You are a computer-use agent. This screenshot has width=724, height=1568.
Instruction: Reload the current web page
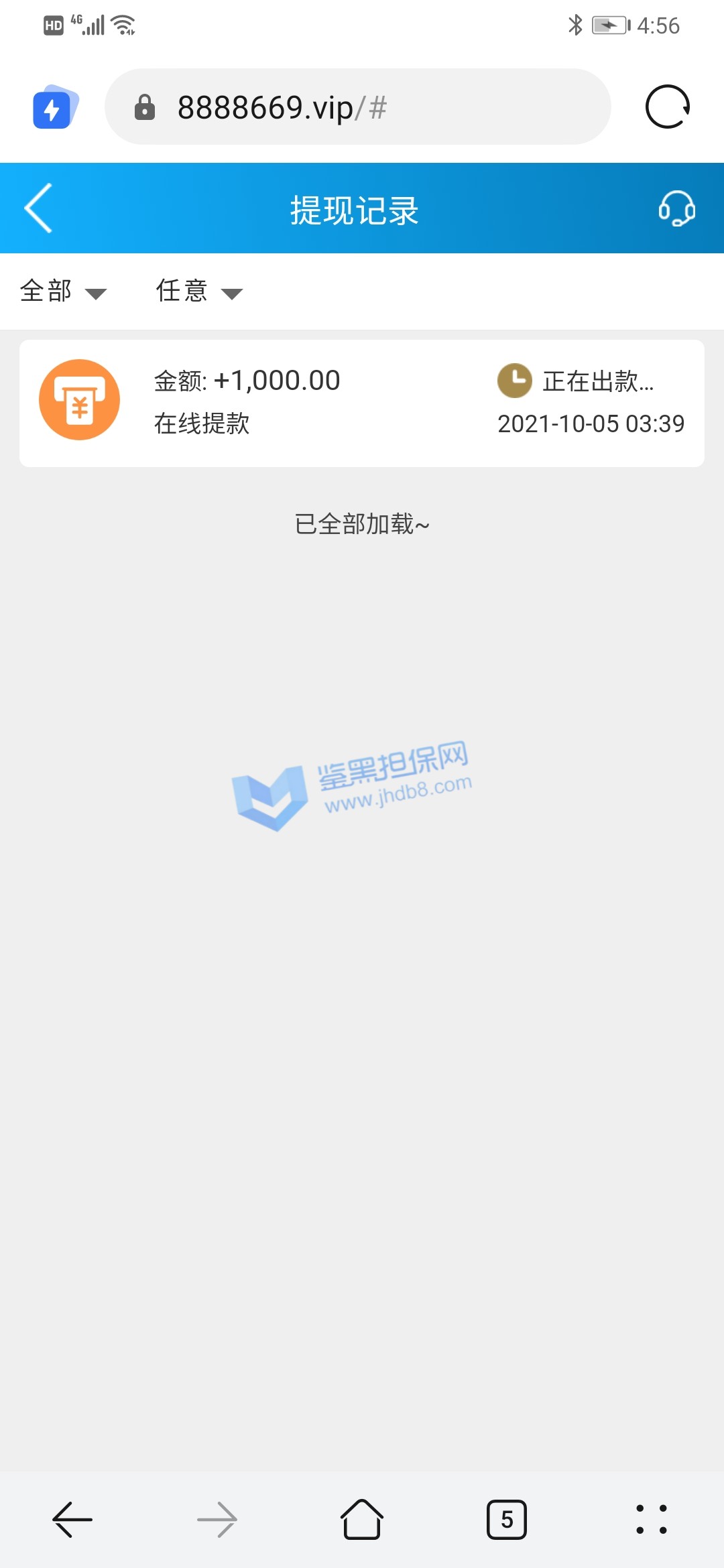tap(667, 107)
